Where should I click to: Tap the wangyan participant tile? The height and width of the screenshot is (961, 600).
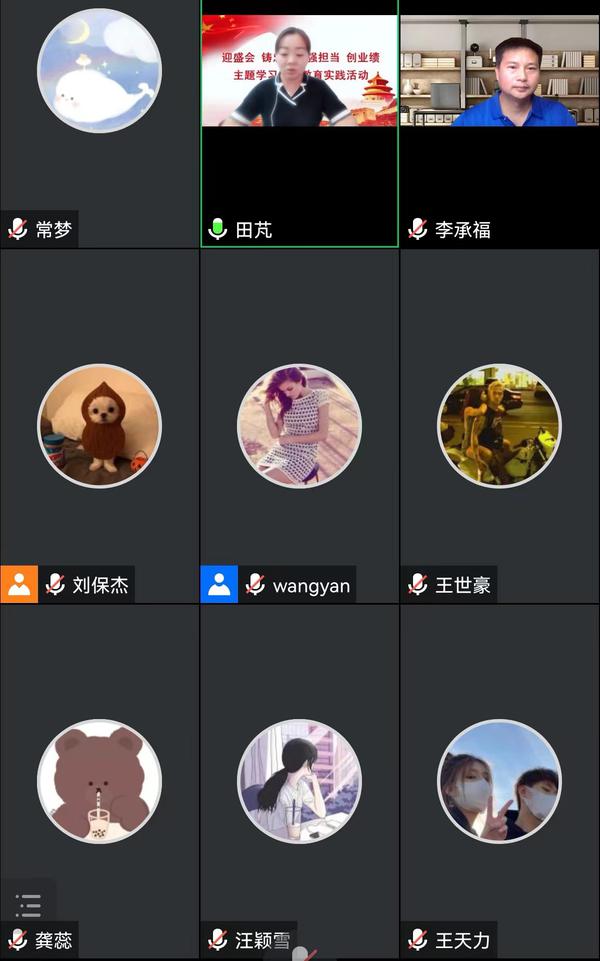[299, 426]
